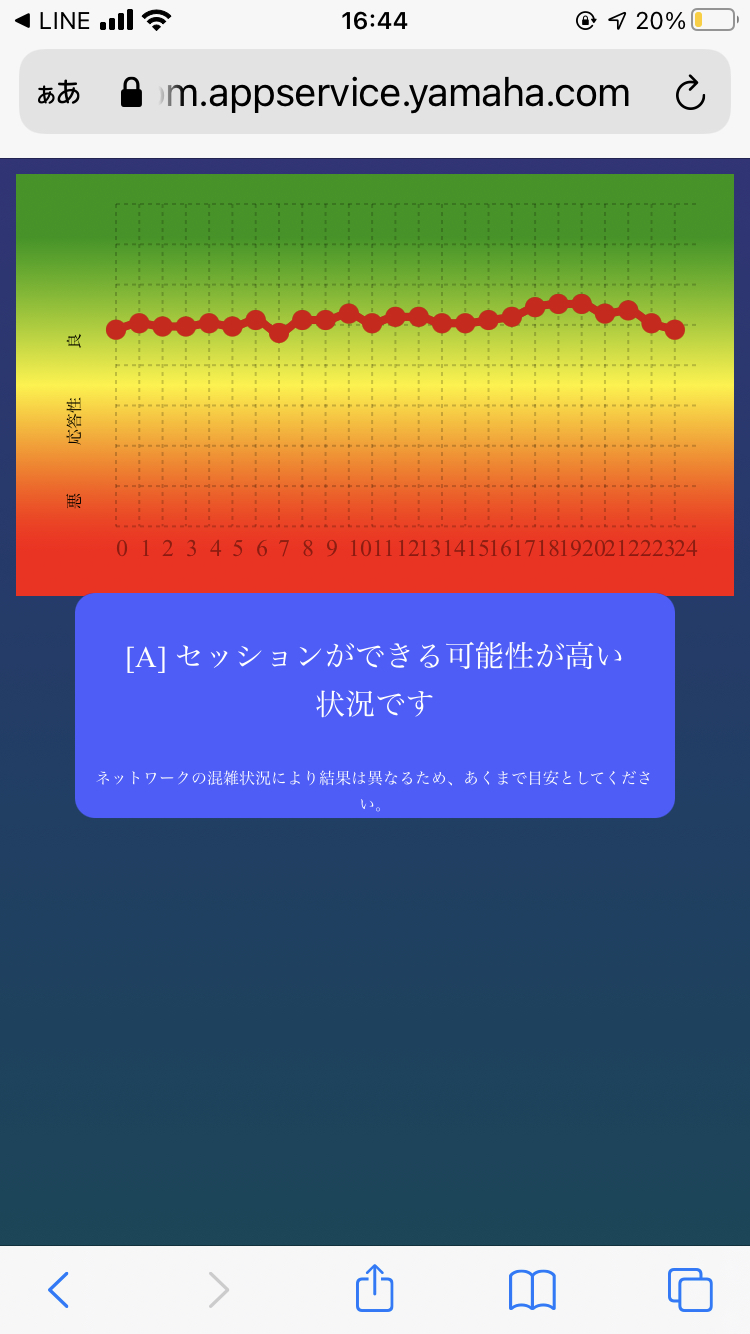Reload the page in Safari

[690, 93]
